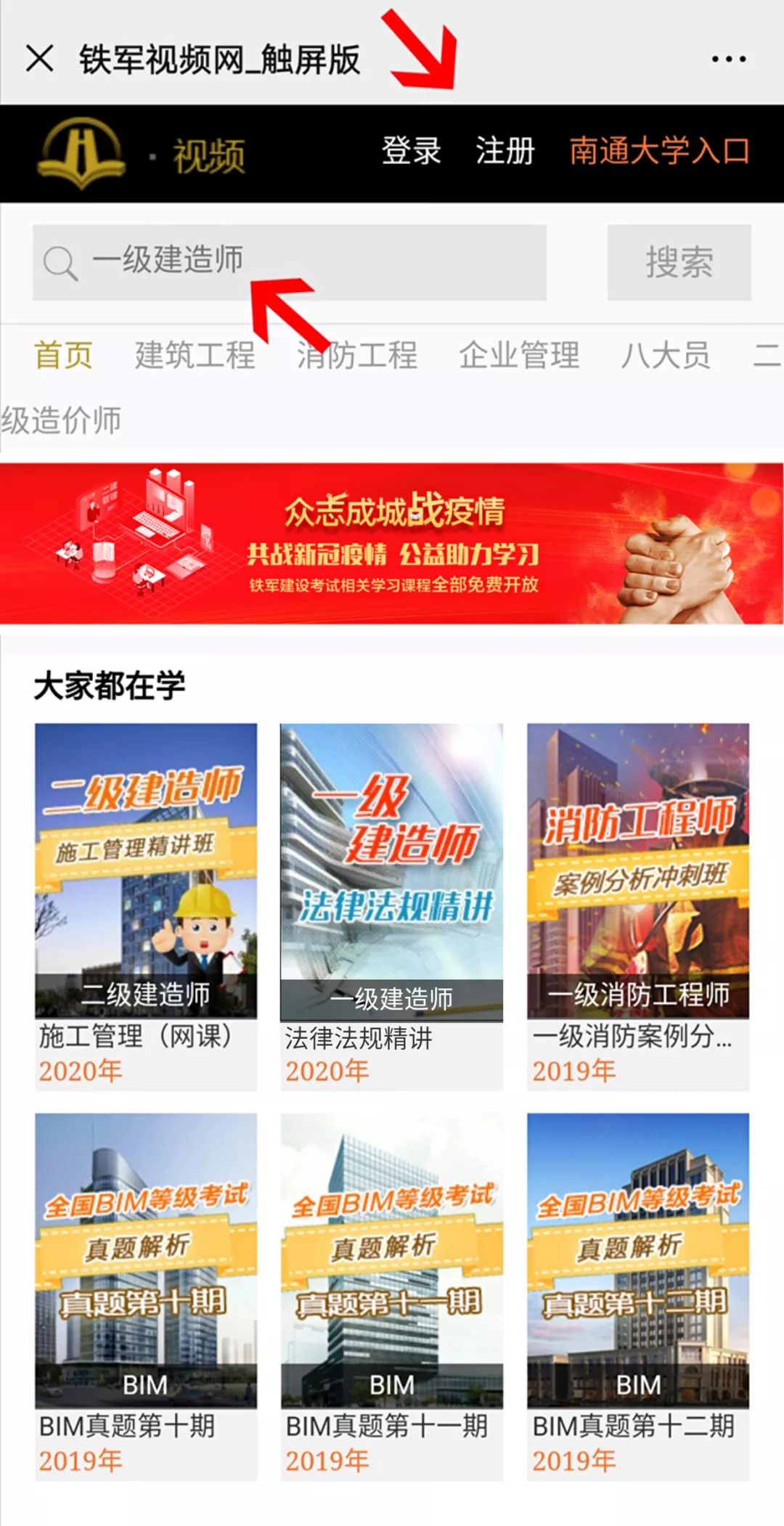
Task: View the 一级消防案例分析 course card
Action: coord(638,907)
